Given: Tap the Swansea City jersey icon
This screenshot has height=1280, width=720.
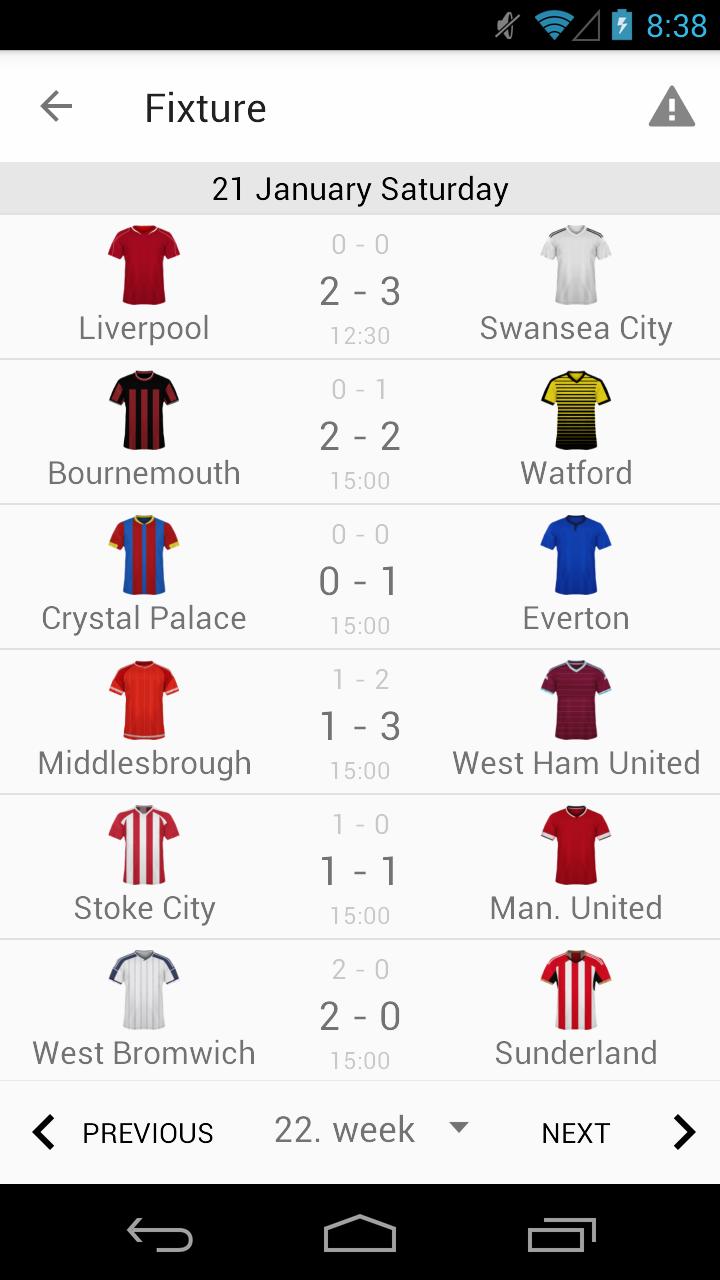Looking at the screenshot, I should (576, 262).
